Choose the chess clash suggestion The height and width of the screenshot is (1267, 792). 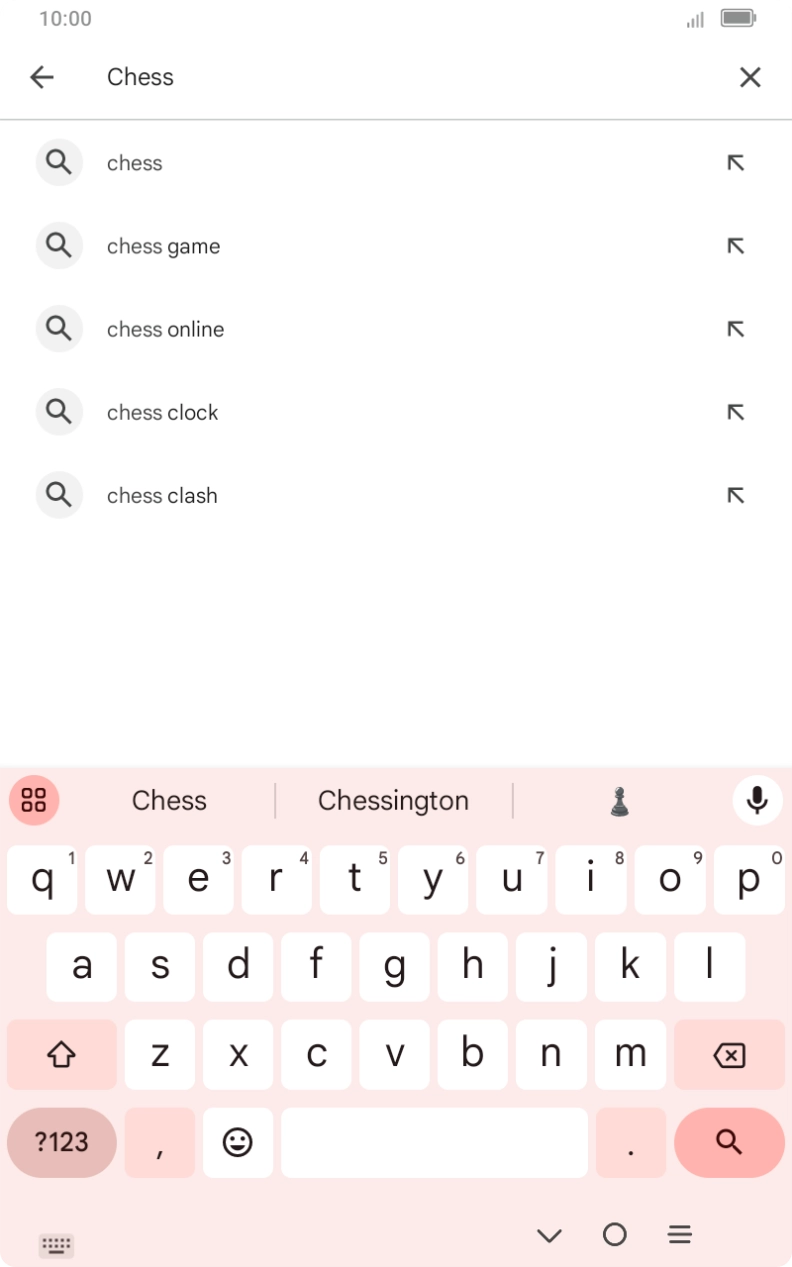(x=162, y=495)
